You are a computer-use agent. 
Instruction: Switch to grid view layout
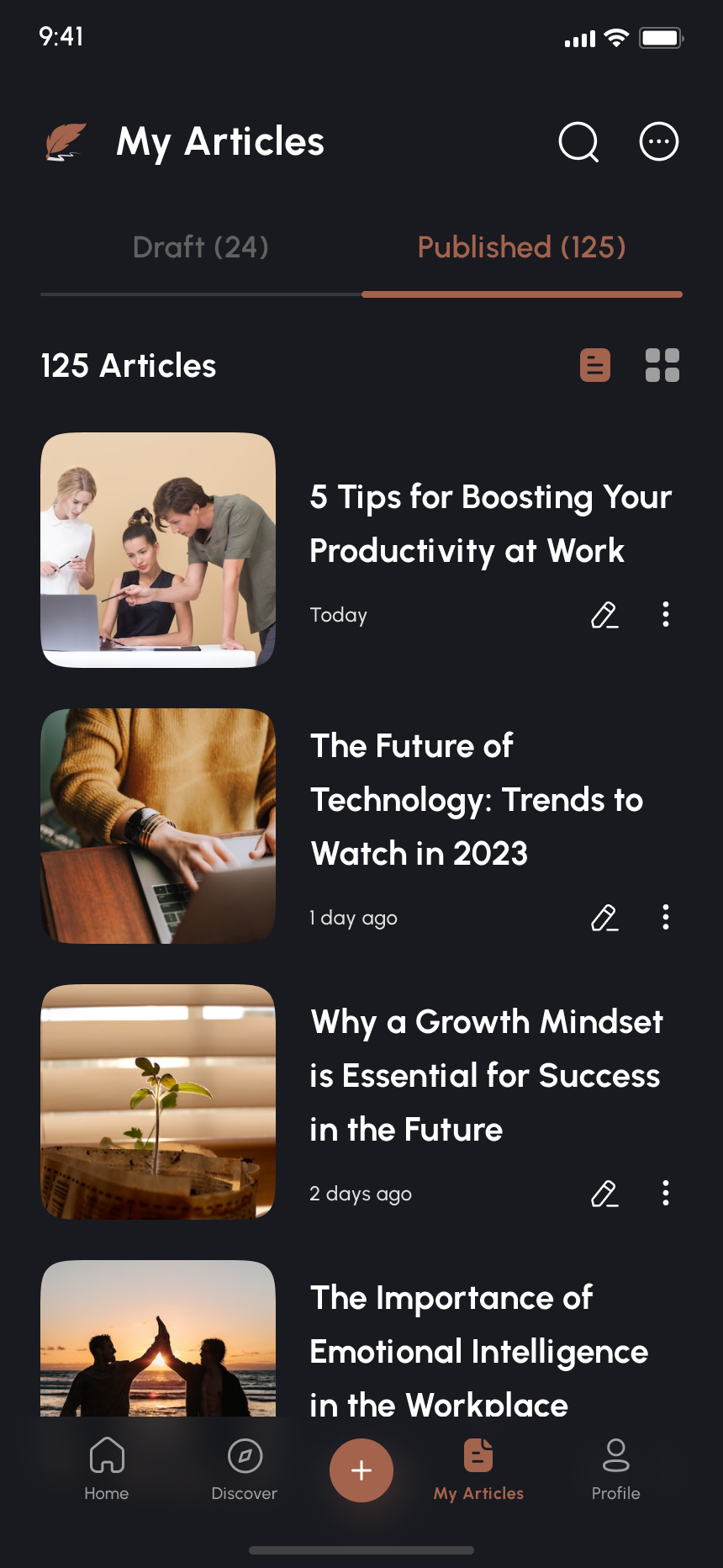click(662, 365)
